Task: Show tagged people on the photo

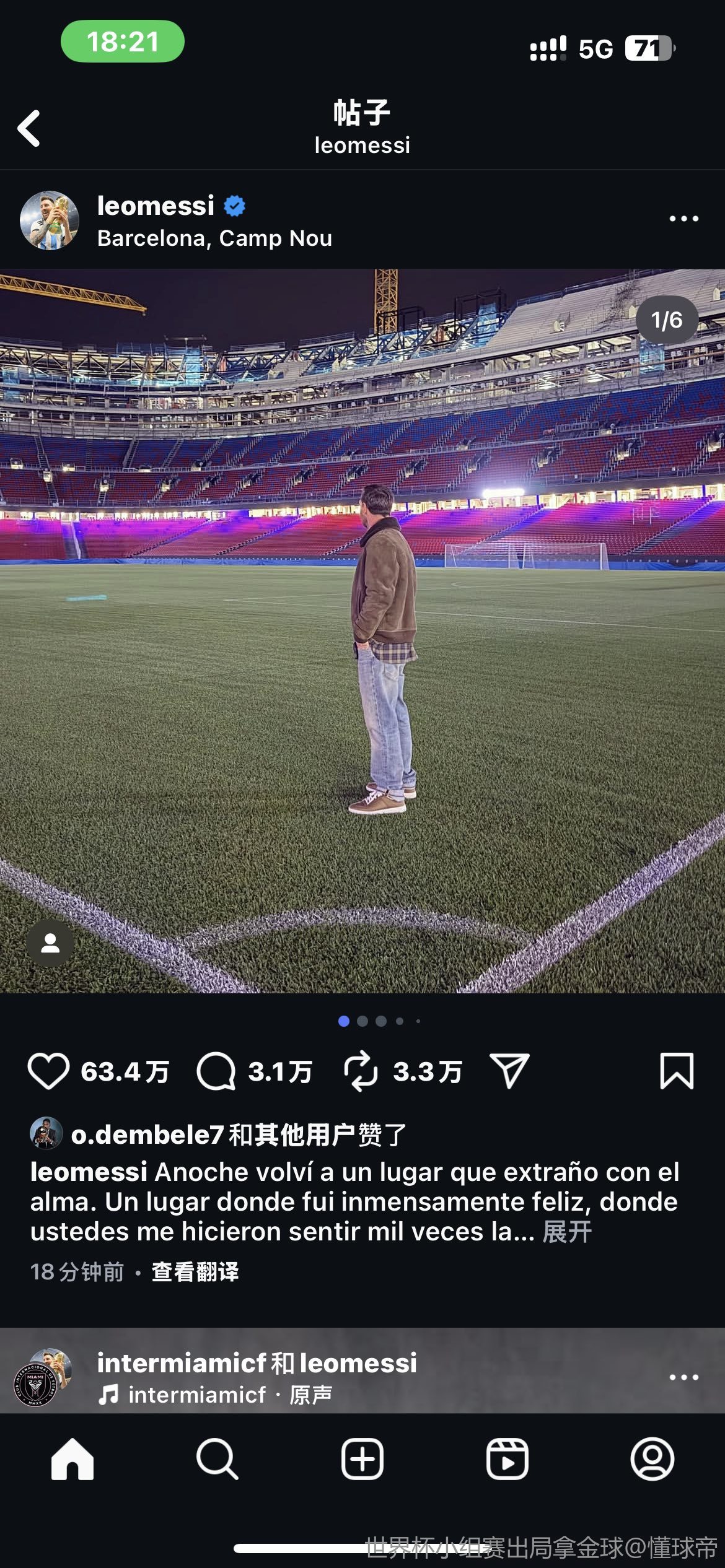Action: click(50, 943)
